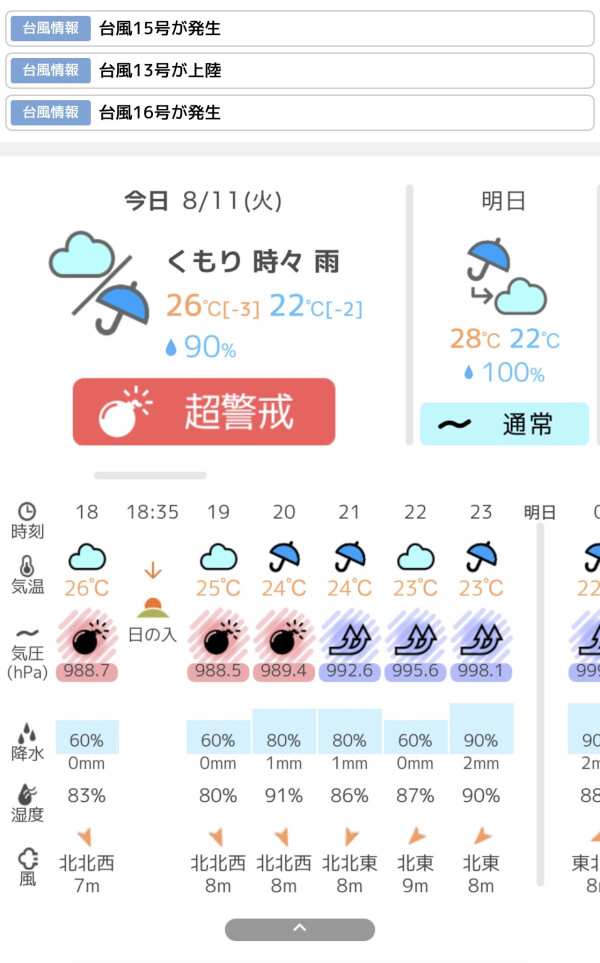Open today's 8/11 forecast card
Screen dimensions: 600x963
click(x=204, y=315)
